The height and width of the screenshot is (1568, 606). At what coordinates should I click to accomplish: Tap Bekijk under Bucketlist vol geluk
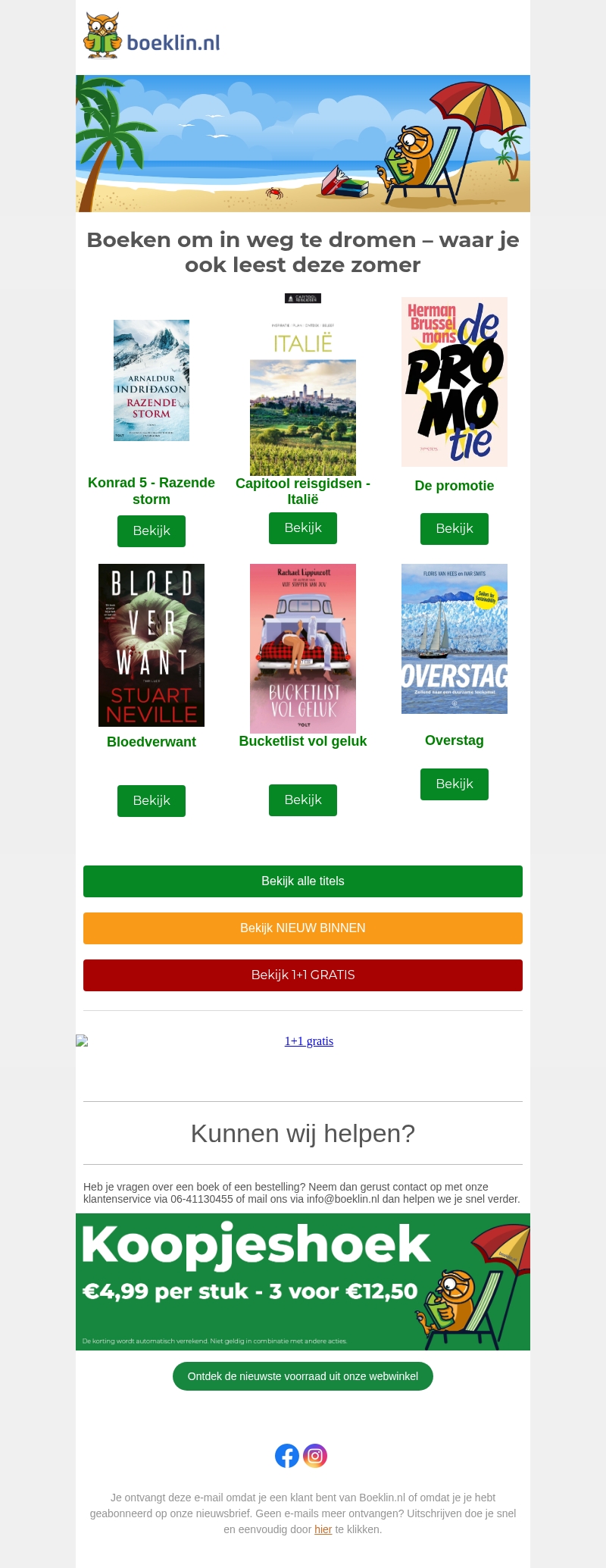303,800
